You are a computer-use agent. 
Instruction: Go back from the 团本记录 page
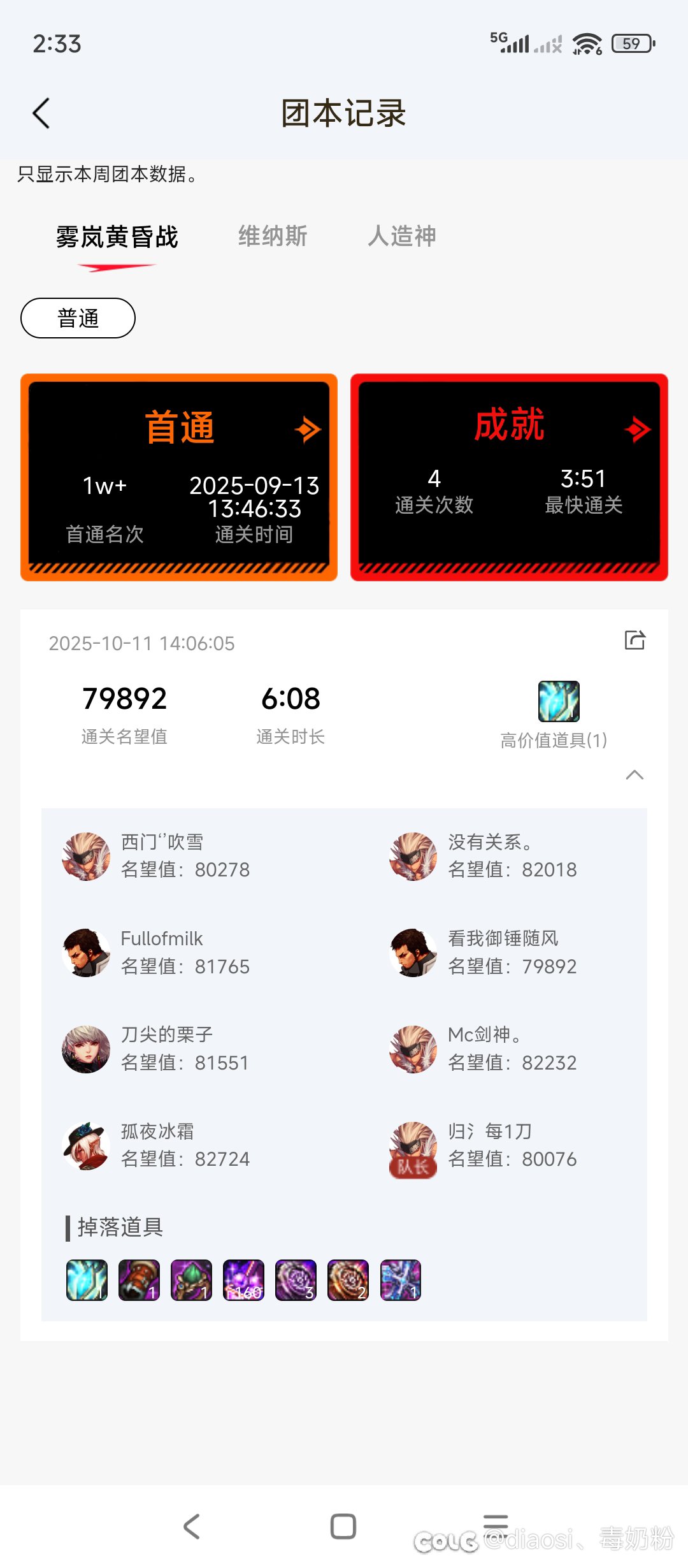[41, 113]
